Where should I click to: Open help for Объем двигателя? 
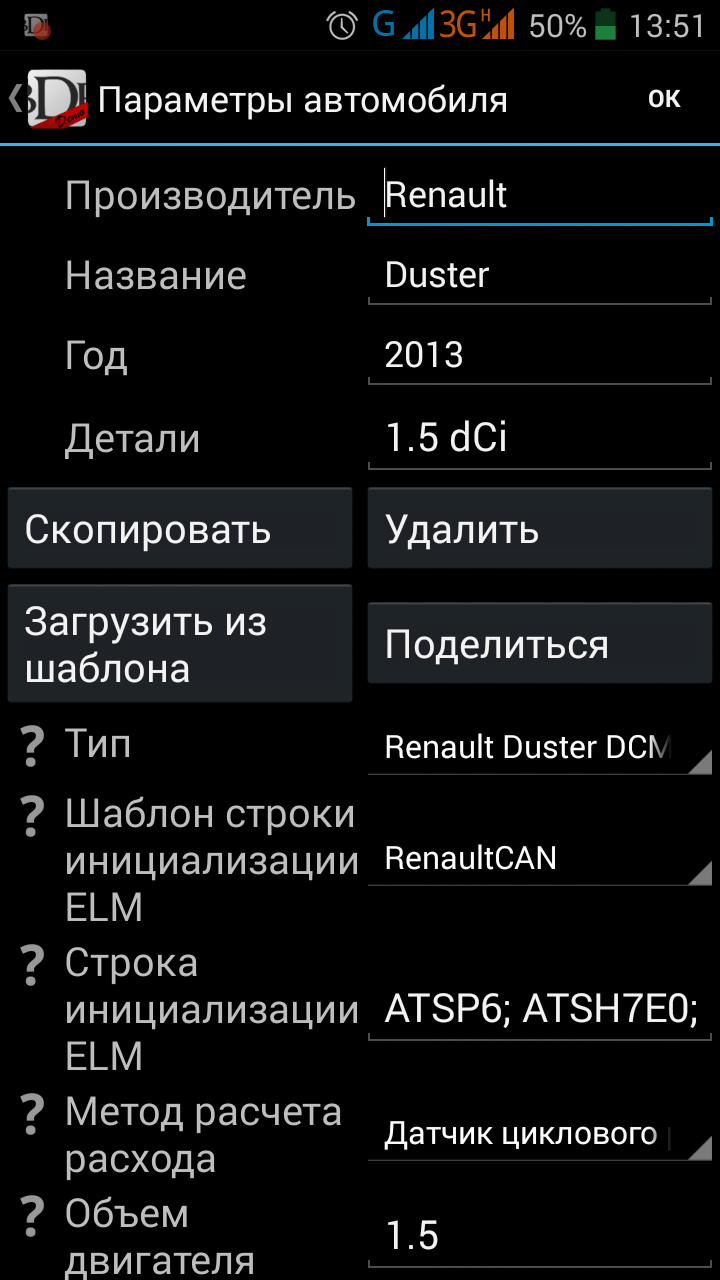click(x=33, y=1215)
